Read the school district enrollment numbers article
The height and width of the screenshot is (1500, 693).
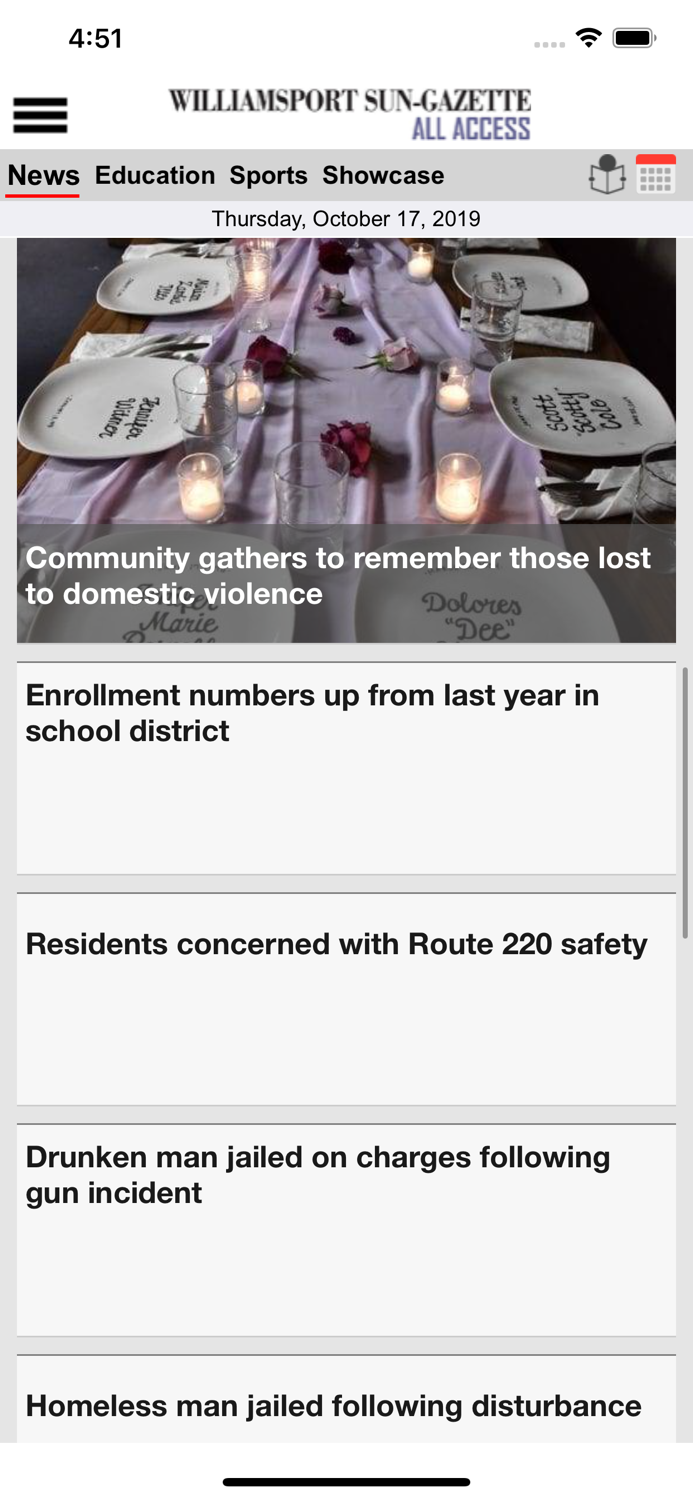346,767
